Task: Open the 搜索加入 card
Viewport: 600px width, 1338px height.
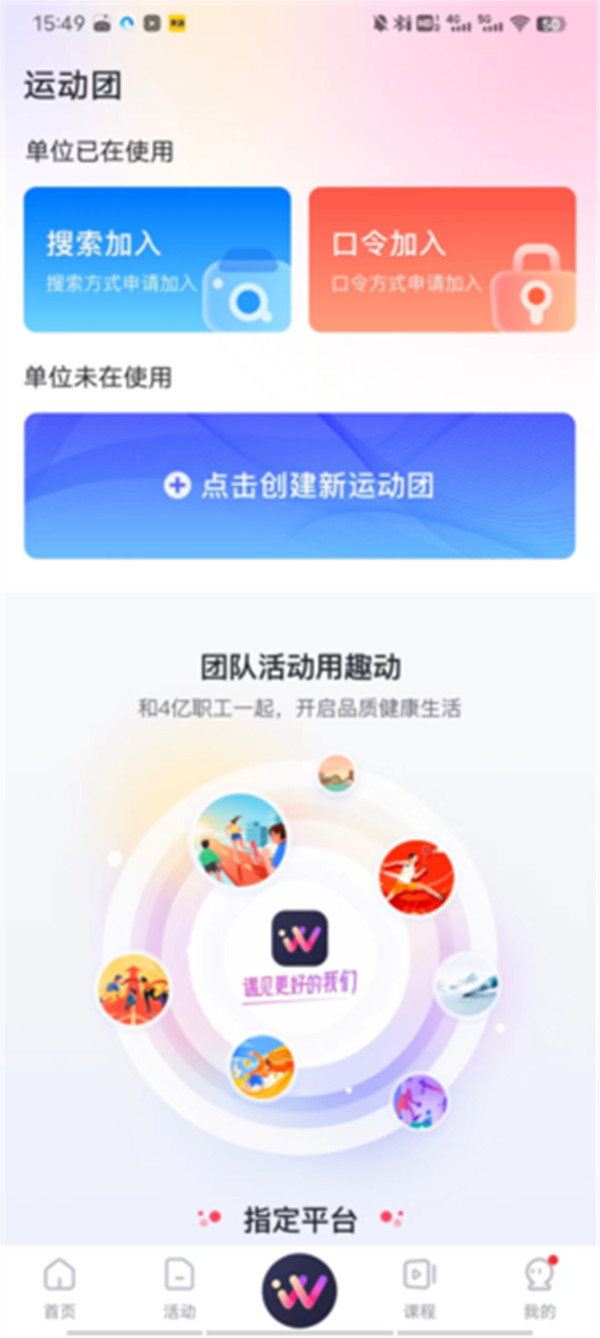Action: click(x=157, y=259)
